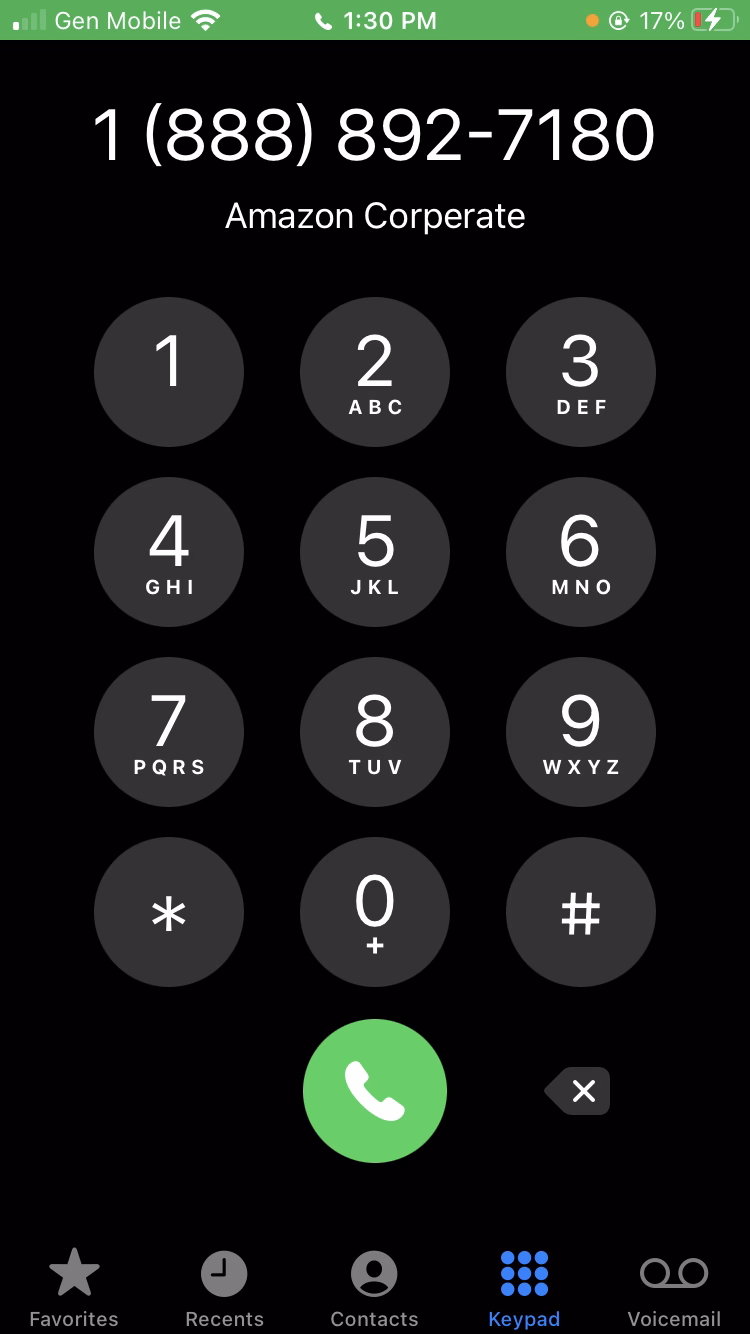Tap the 4 GHI key
The image size is (750, 1334).
tap(169, 552)
